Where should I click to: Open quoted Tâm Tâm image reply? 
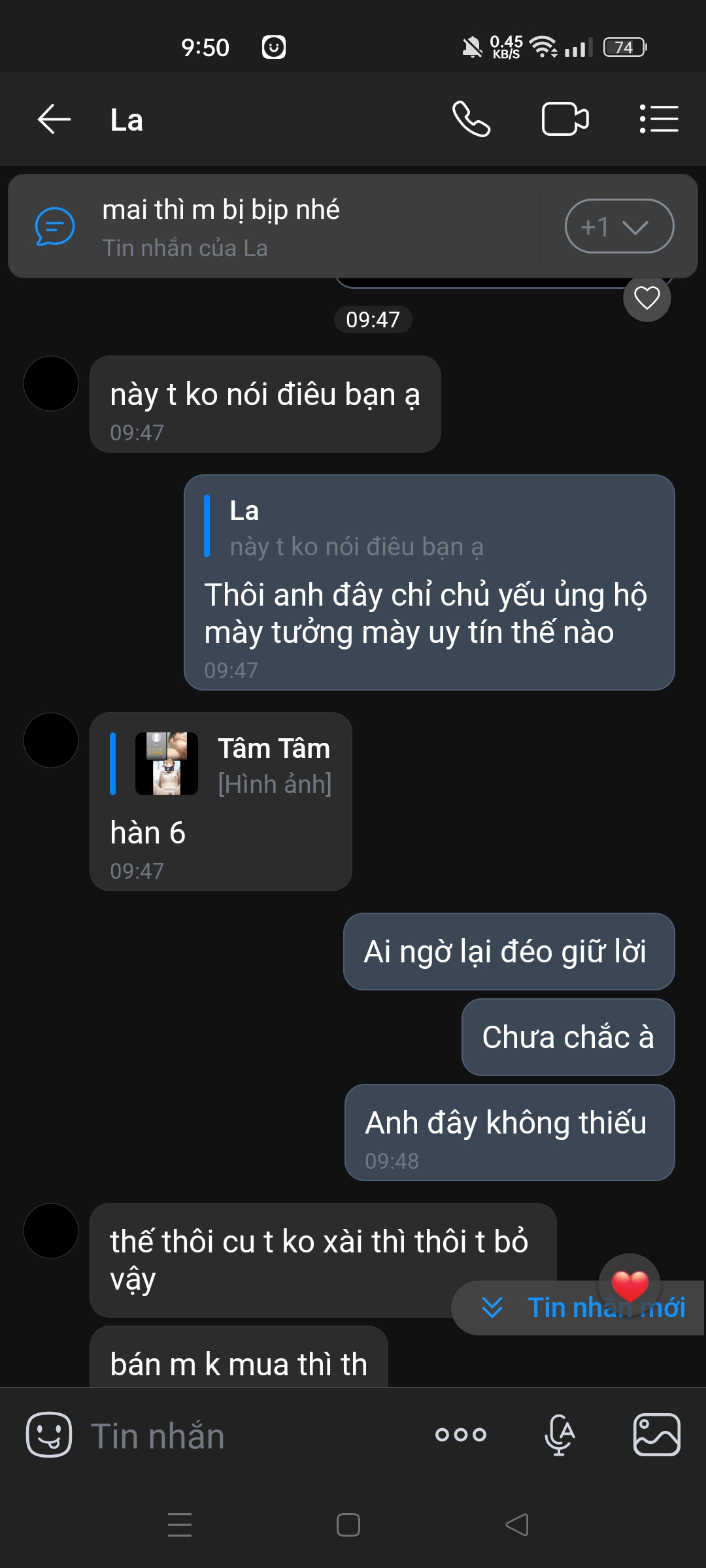click(222, 764)
